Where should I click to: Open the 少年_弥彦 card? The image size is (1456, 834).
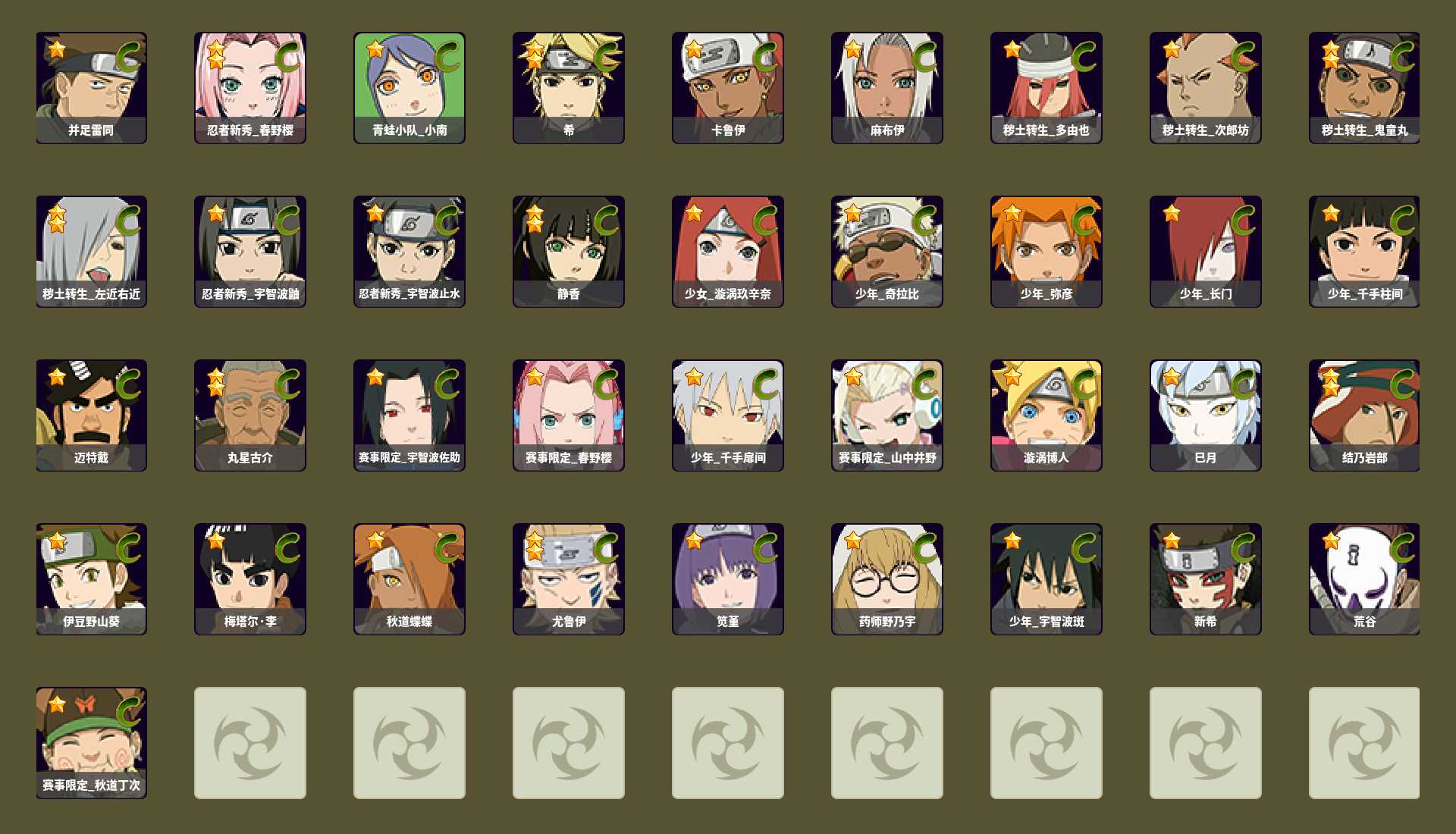click(x=1046, y=251)
